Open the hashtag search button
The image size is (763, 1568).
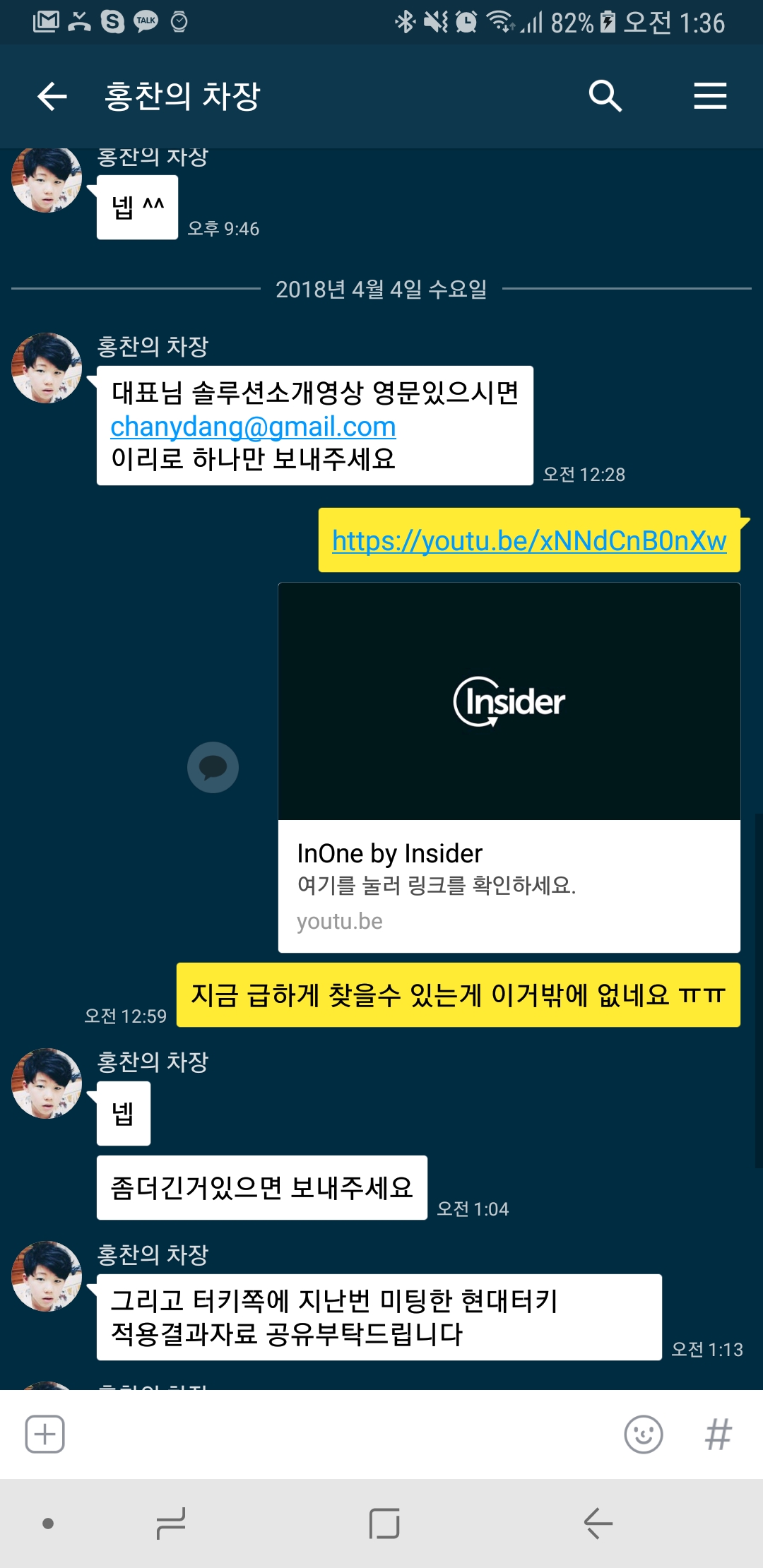click(718, 1435)
